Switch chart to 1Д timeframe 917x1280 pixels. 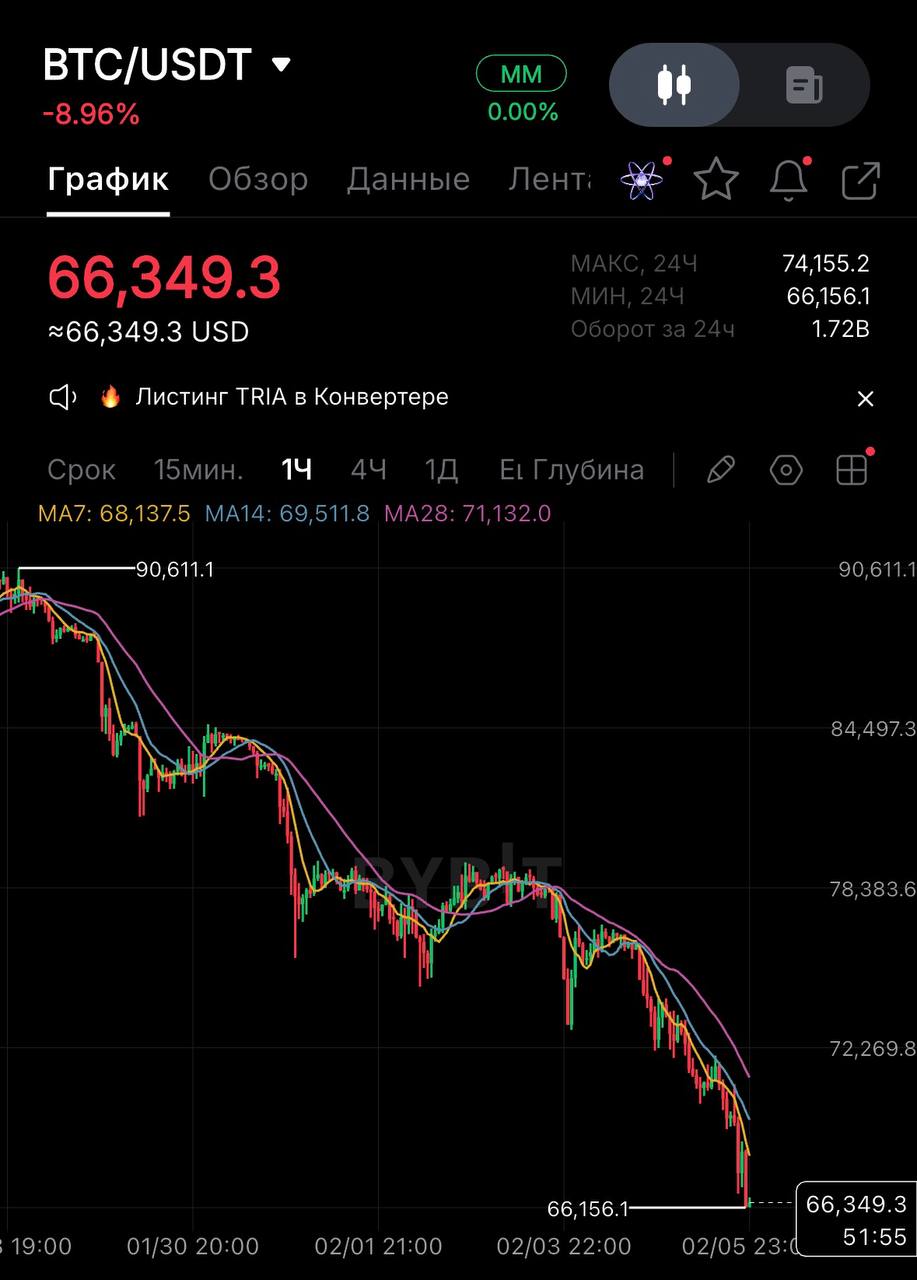[x=441, y=470]
